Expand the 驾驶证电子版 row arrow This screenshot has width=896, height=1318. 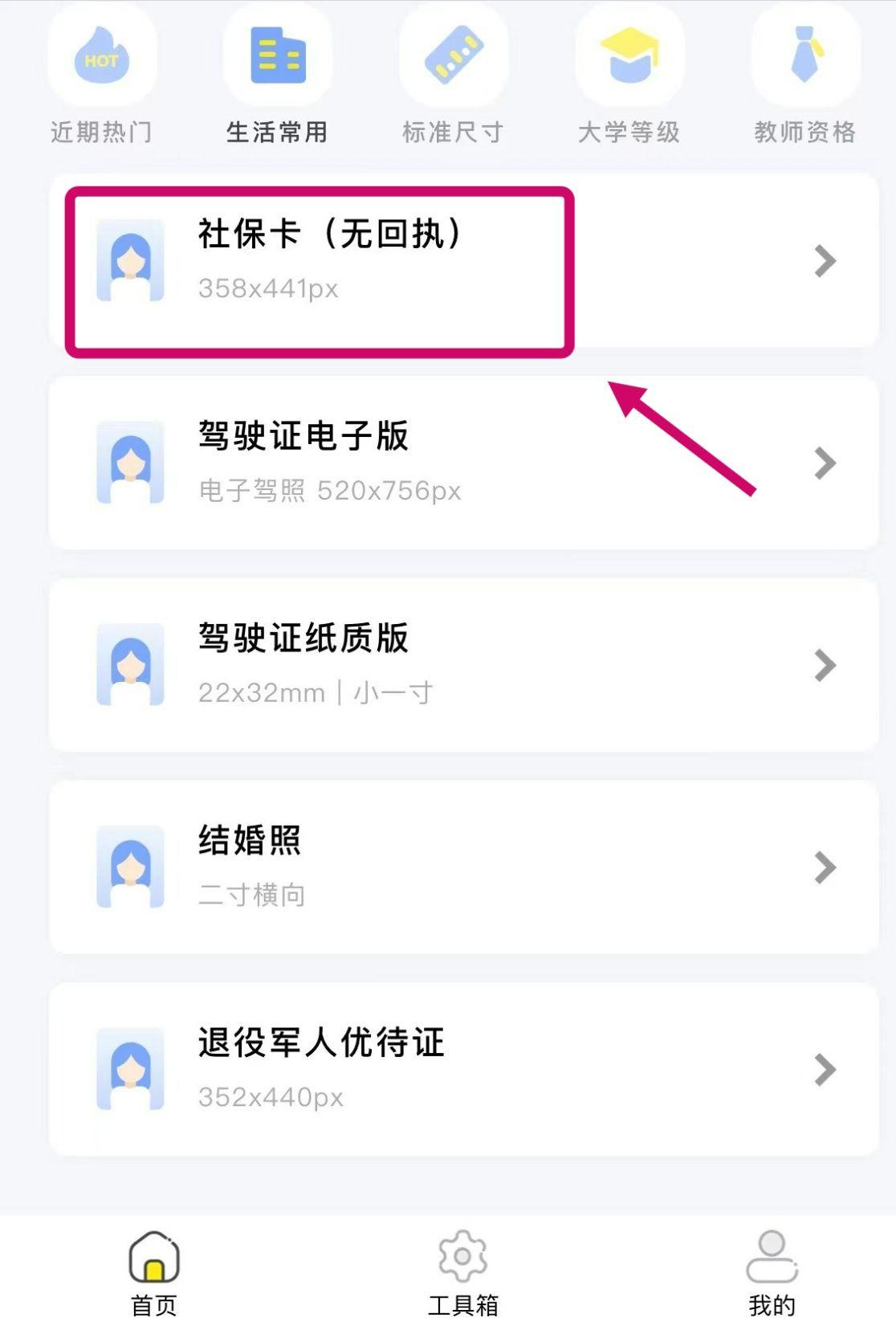click(825, 462)
